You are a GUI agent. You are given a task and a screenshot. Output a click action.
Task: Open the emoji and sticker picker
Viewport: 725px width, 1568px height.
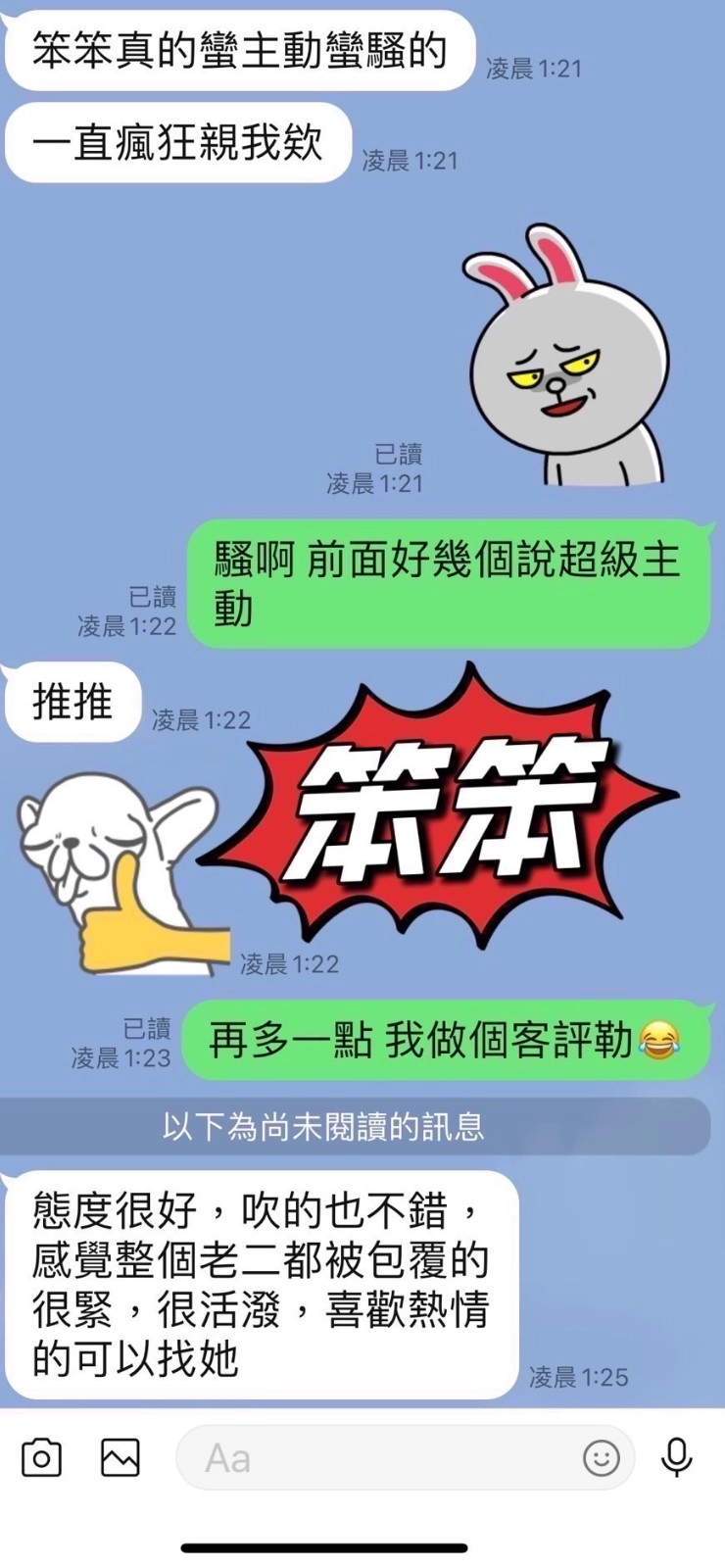click(x=602, y=1458)
